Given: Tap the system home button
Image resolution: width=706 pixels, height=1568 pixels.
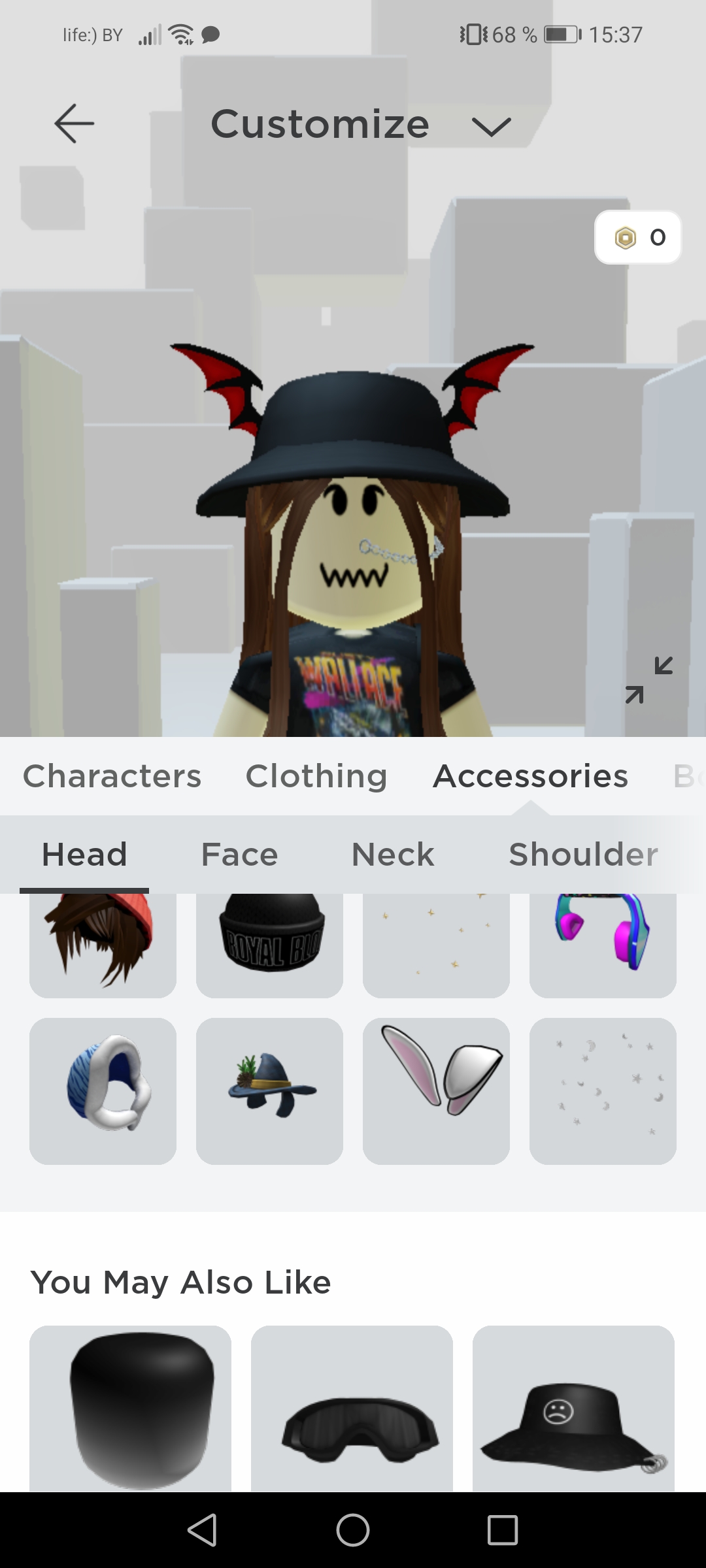Looking at the screenshot, I should pos(353,1529).
